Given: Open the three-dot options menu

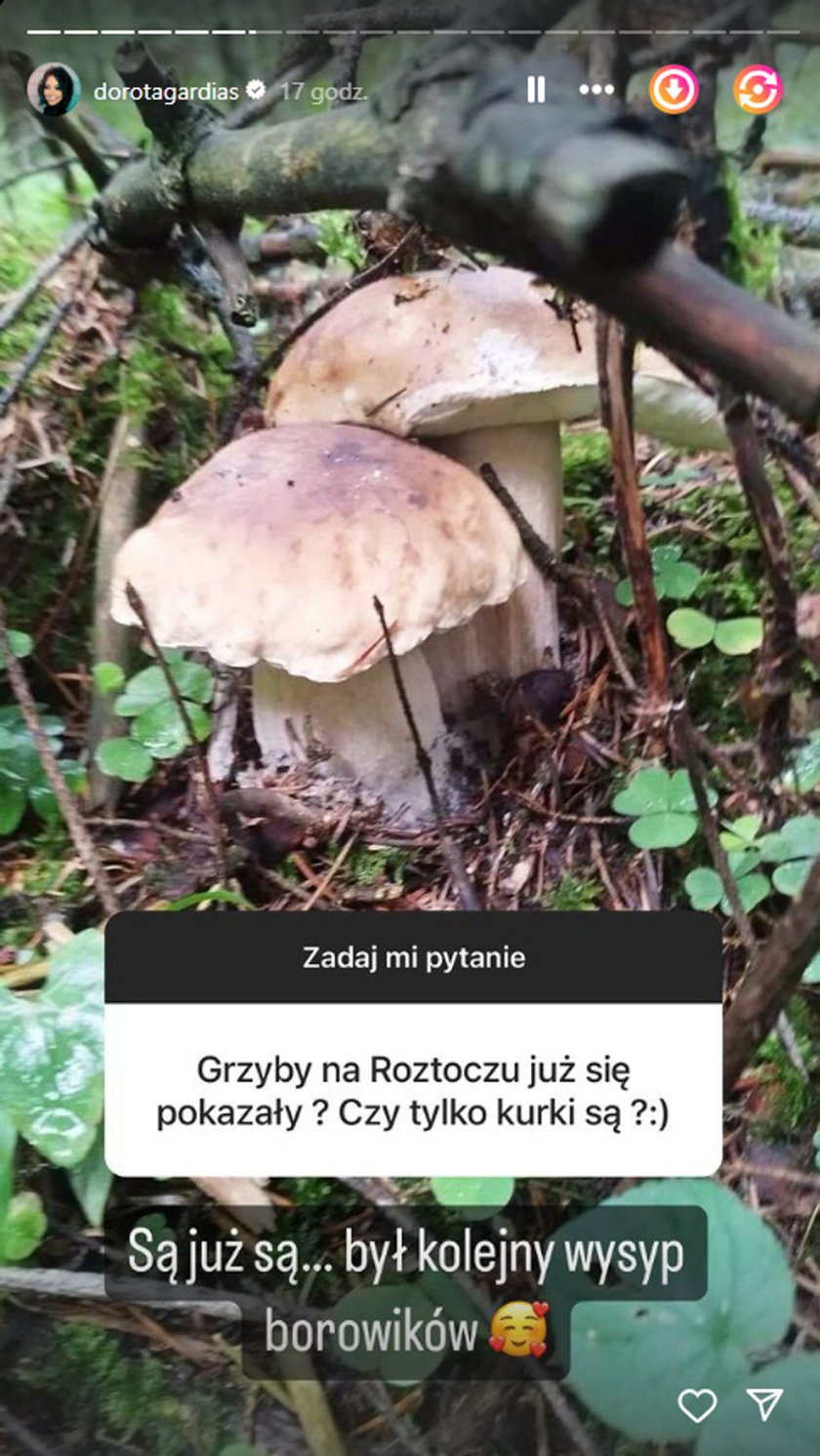Looking at the screenshot, I should [596, 90].
